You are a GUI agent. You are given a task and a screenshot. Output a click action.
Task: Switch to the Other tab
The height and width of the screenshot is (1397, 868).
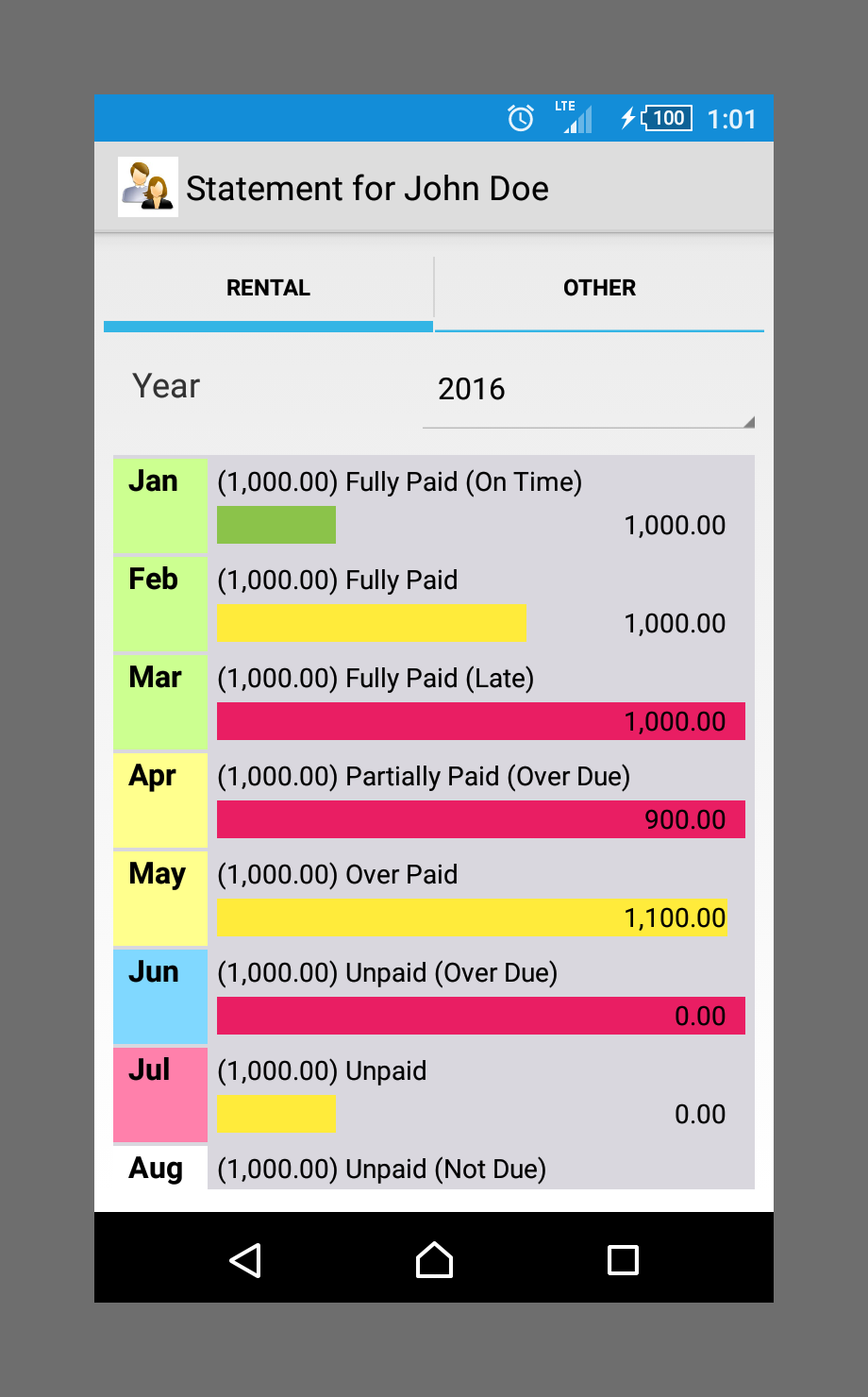(x=599, y=288)
